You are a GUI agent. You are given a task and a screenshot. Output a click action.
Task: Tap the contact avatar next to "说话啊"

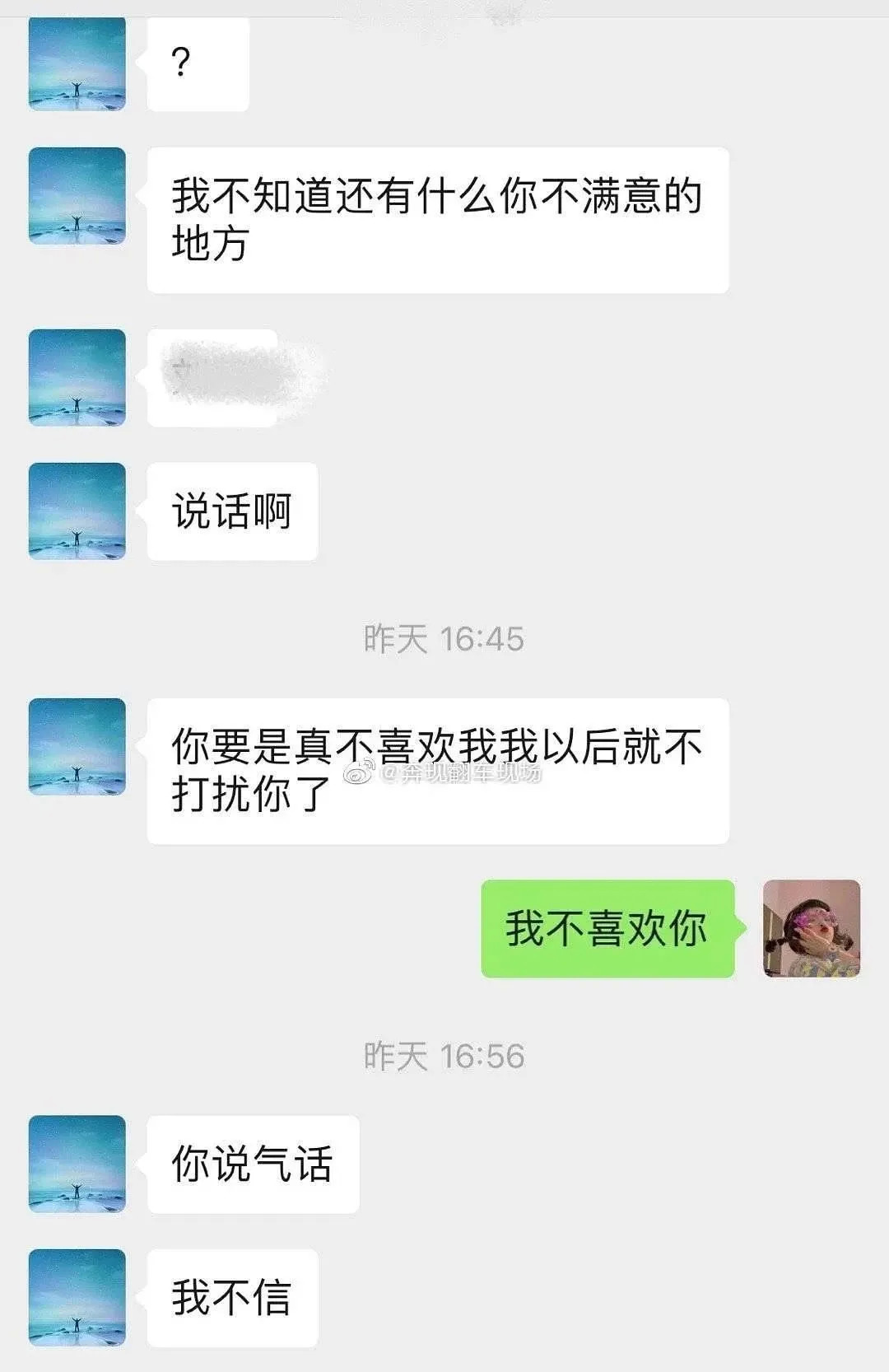pos(77,511)
